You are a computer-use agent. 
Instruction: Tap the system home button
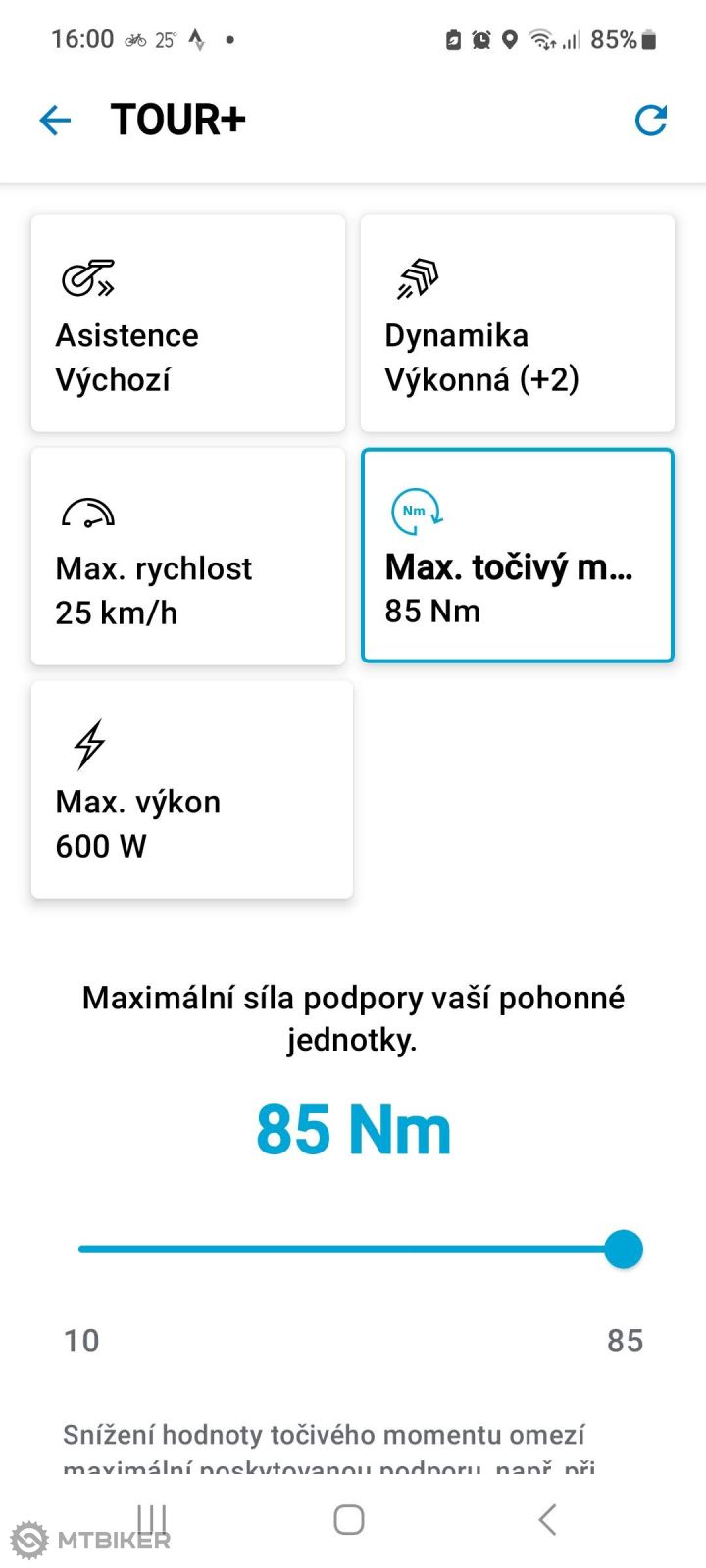349,1520
